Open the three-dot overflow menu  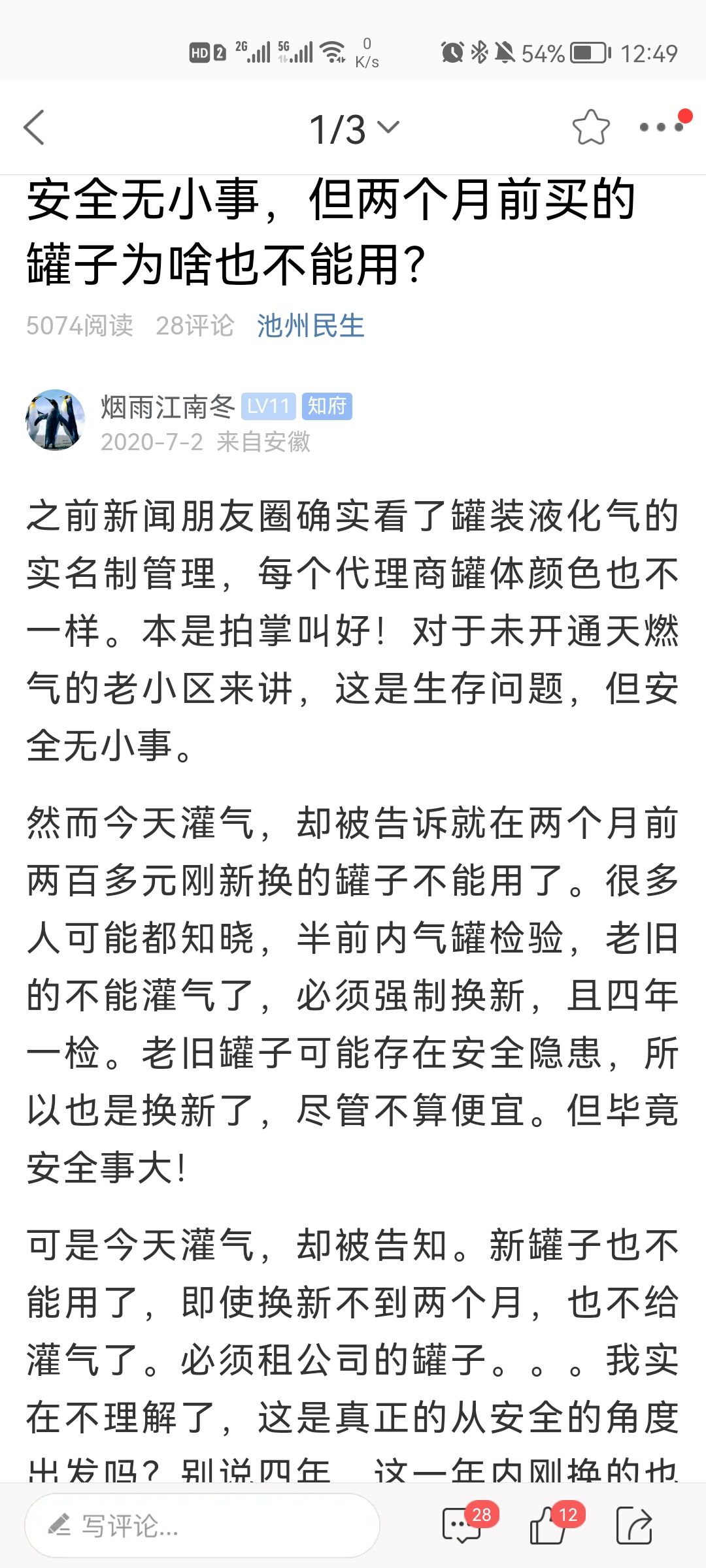[x=661, y=127]
